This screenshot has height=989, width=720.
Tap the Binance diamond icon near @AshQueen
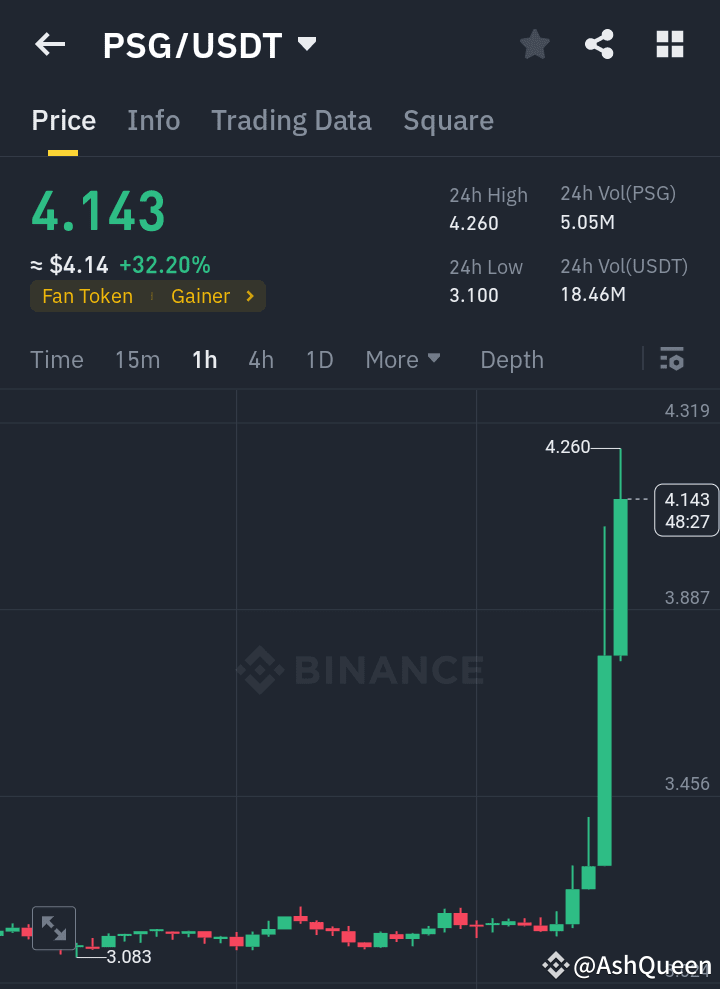coord(556,964)
